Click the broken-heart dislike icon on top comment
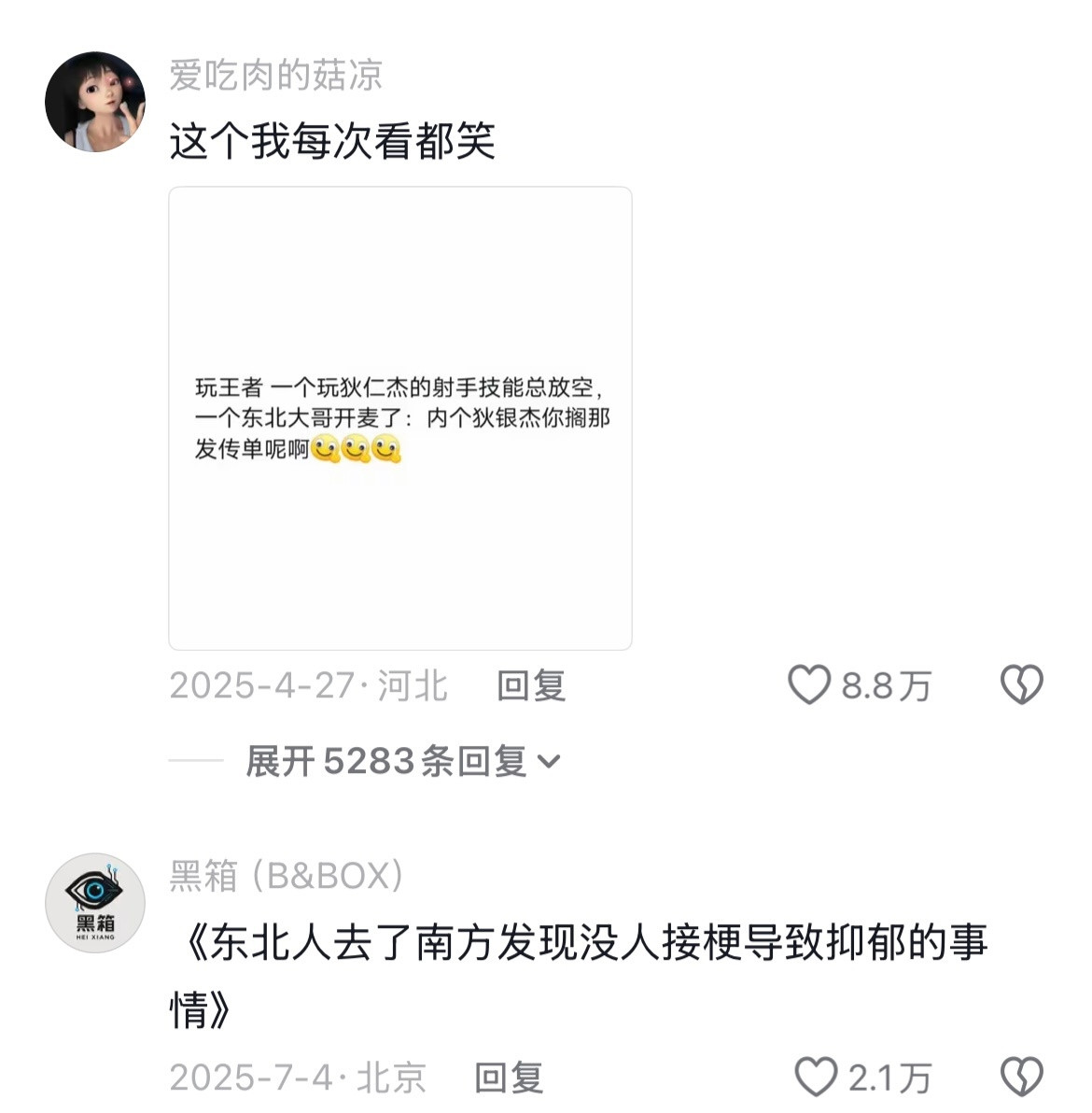The height and width of the screenshot is (1113, 1092). (x=1020, y=685)
